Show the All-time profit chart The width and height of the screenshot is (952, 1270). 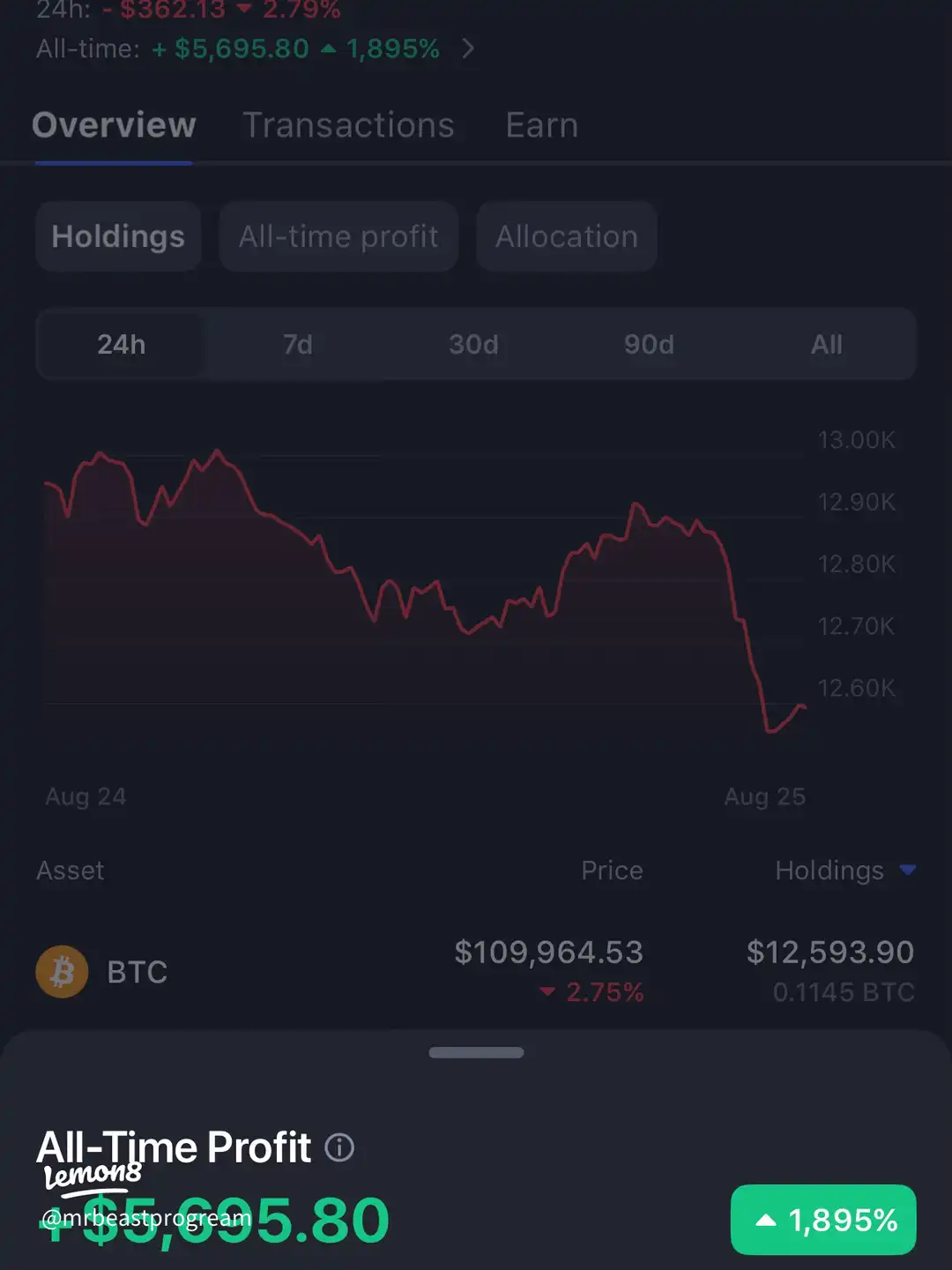(338, 236)
